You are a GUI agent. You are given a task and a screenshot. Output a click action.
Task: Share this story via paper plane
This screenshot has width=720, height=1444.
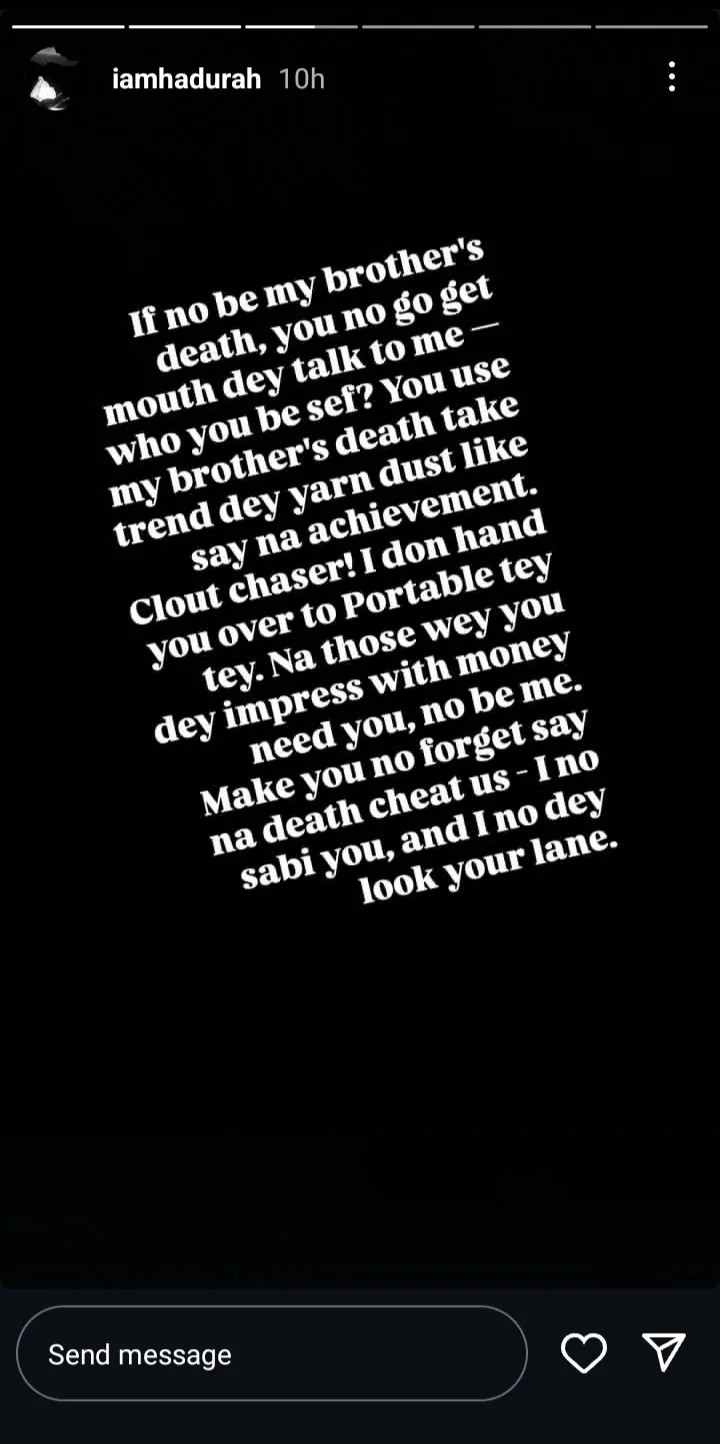[664, 1352]
